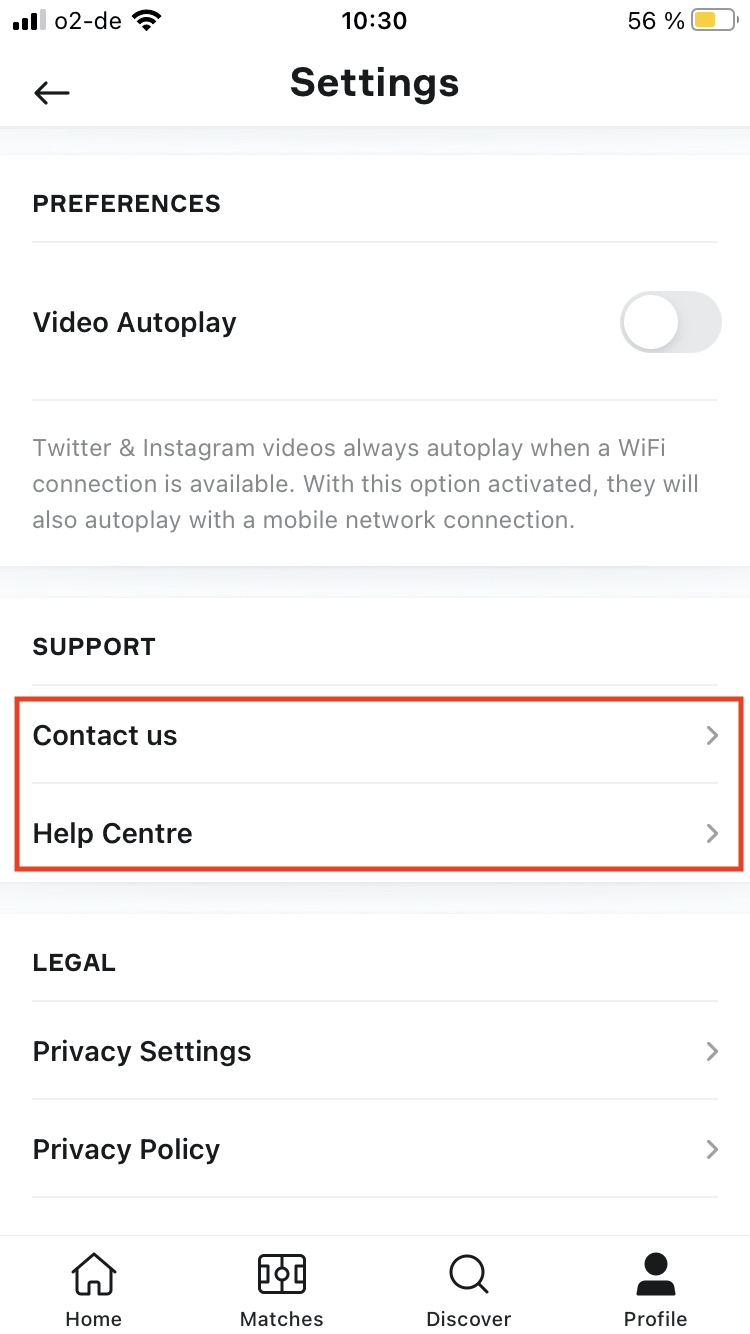Enable the Video Autoplay switch

pos(670,322)
